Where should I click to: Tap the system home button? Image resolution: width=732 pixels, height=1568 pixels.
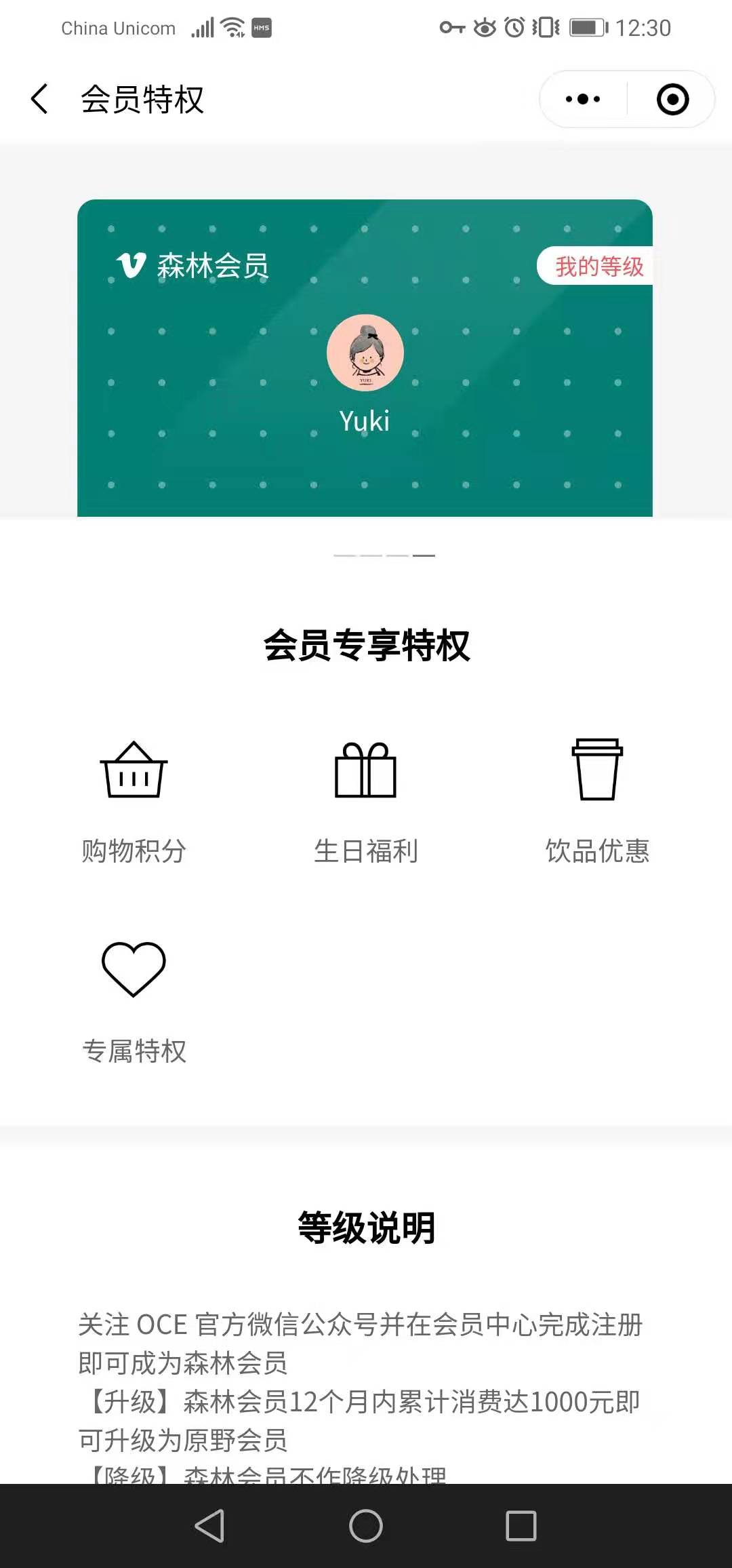click(x=366, y=1526)
